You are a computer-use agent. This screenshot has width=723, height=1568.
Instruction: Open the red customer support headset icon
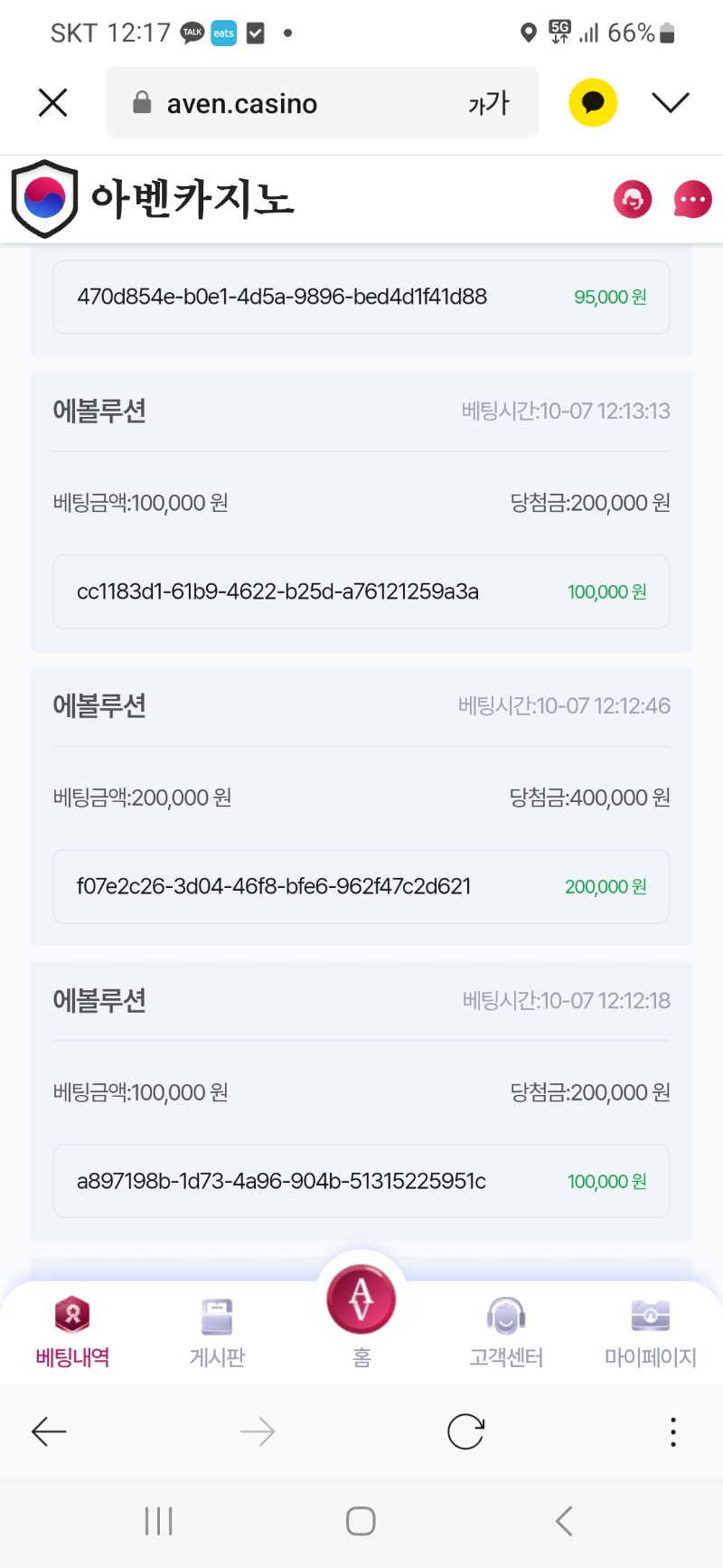pyautogui.click(x=633, y=199)
